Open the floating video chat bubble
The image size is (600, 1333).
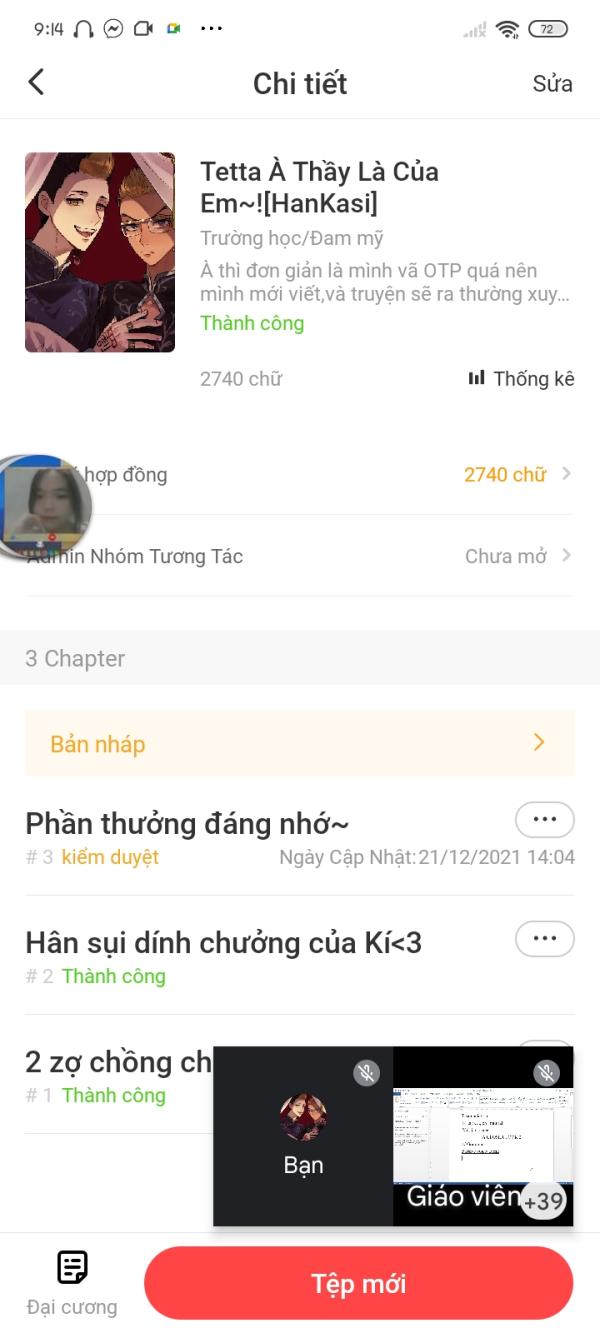click(44, 506)
